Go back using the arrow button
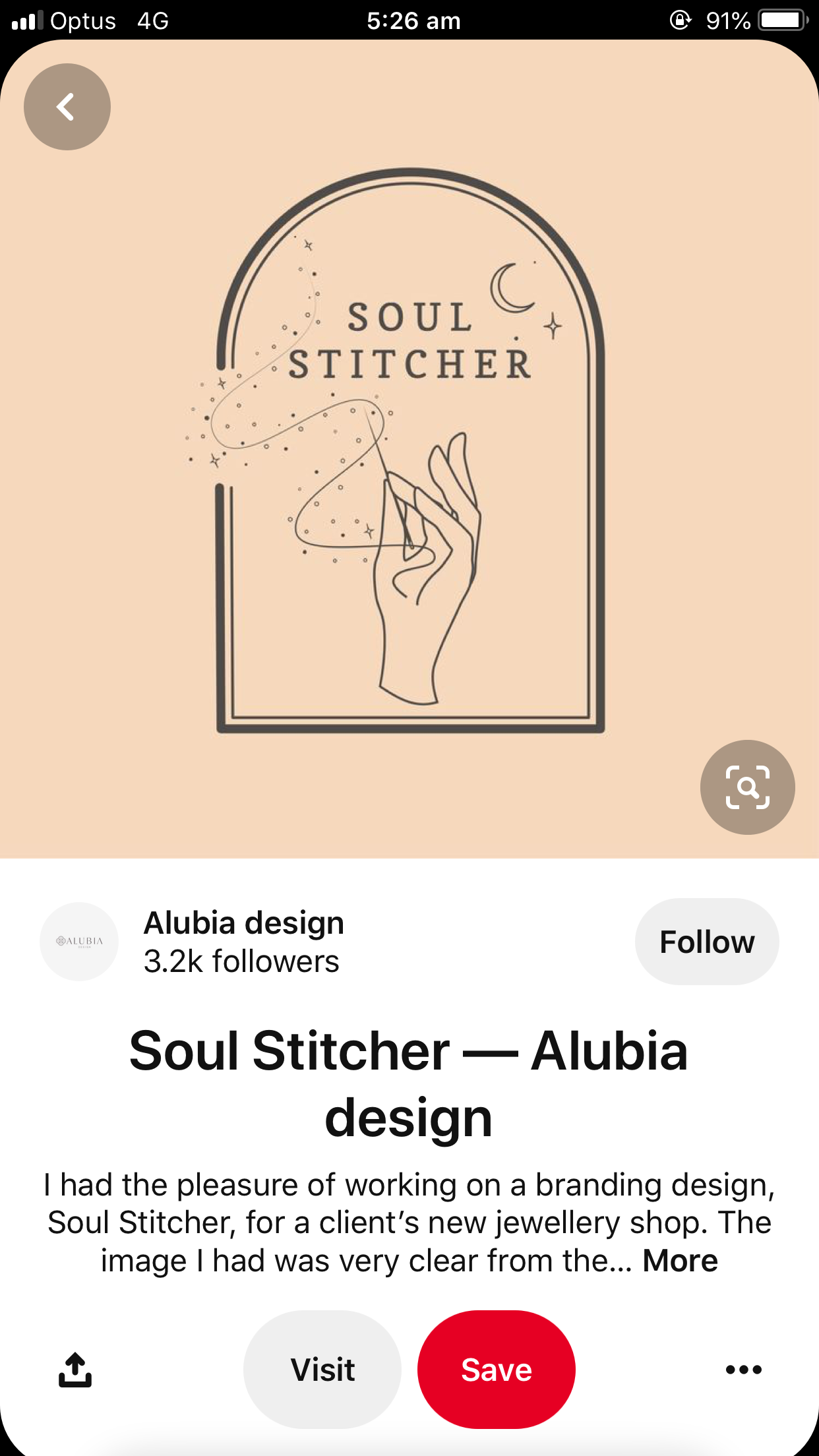Viewport: 819px width, 1456px height. coord(67,107)
